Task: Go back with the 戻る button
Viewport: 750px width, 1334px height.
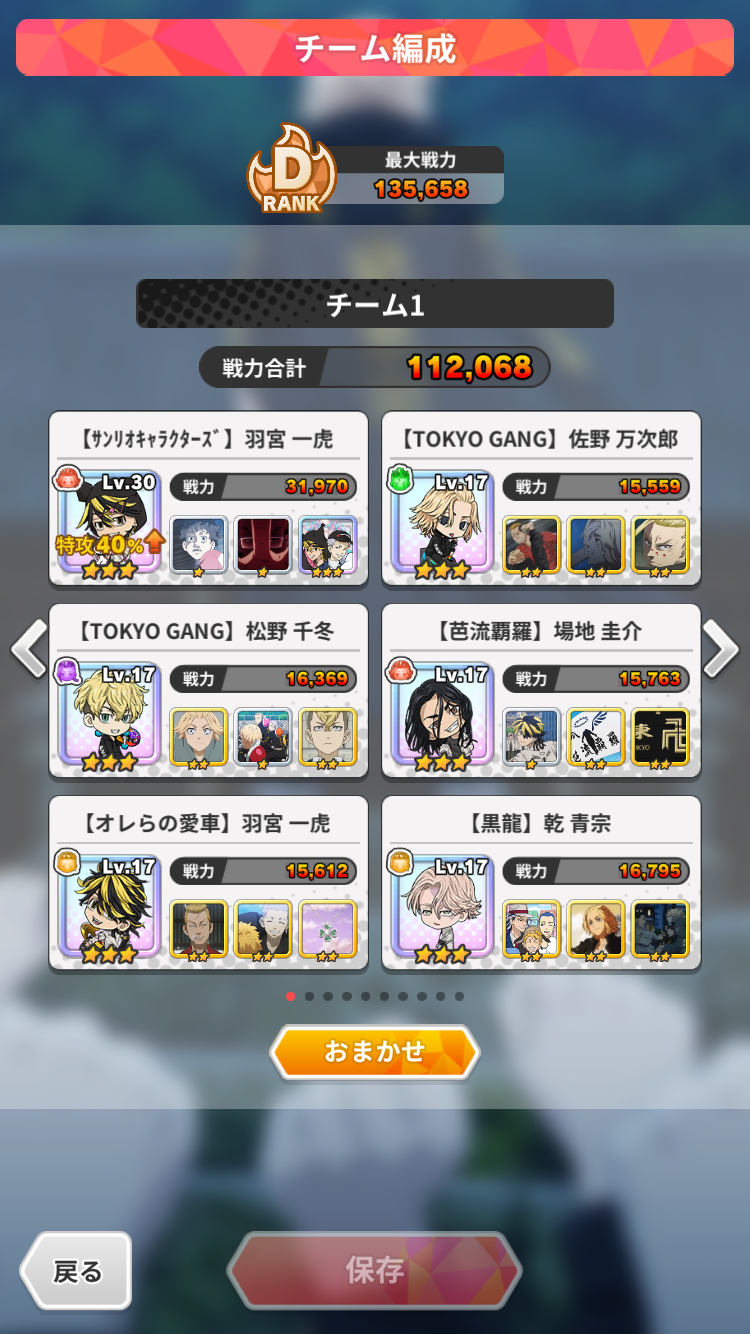Action: click(77, 1271)
